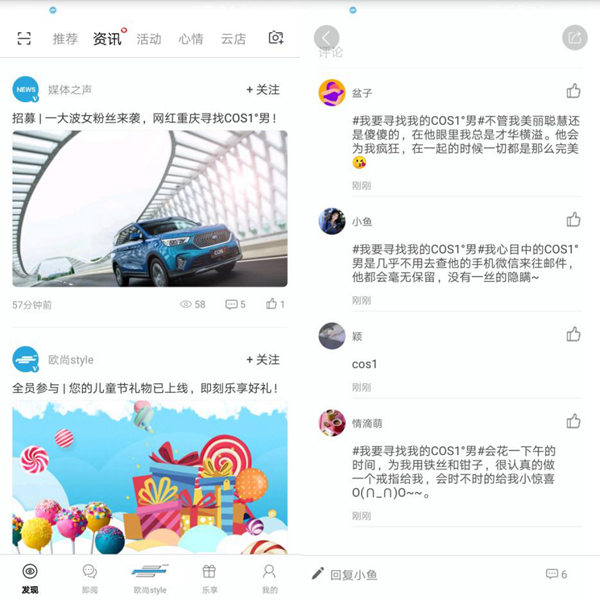The width and height of the screenshot is (600, 600).
Task: Follow 欧尚style with the 关注 button
Action: click(263, 359)
